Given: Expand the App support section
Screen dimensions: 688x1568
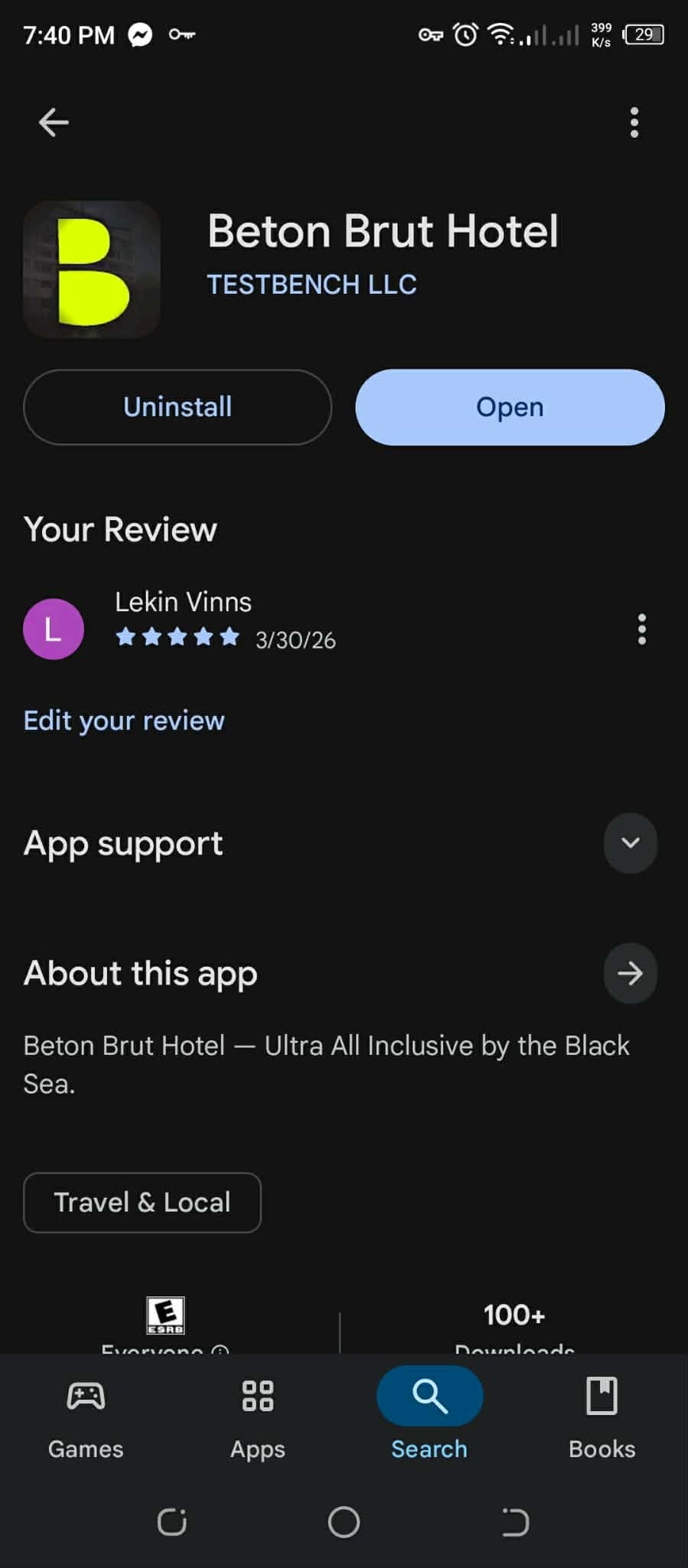Looking at the screenshot, I should 630,843.
